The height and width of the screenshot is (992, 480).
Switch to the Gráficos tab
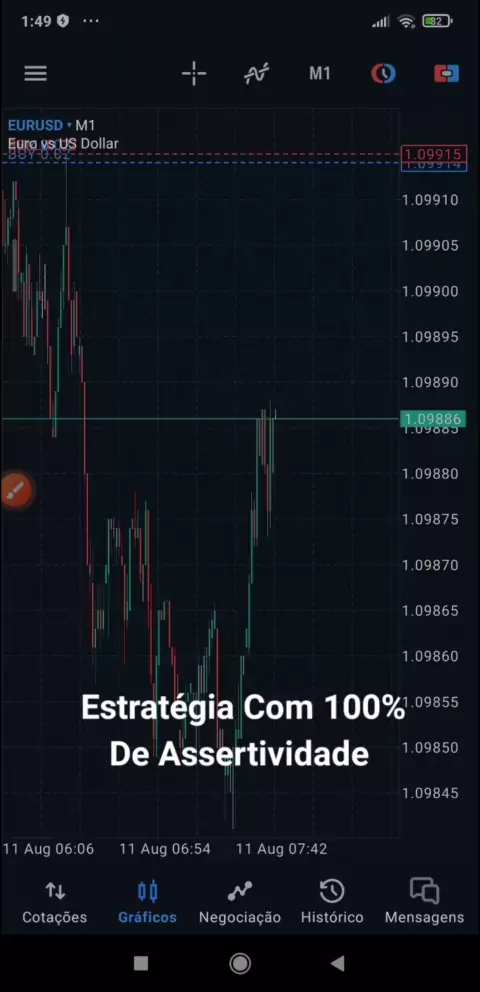pos(147,902)
